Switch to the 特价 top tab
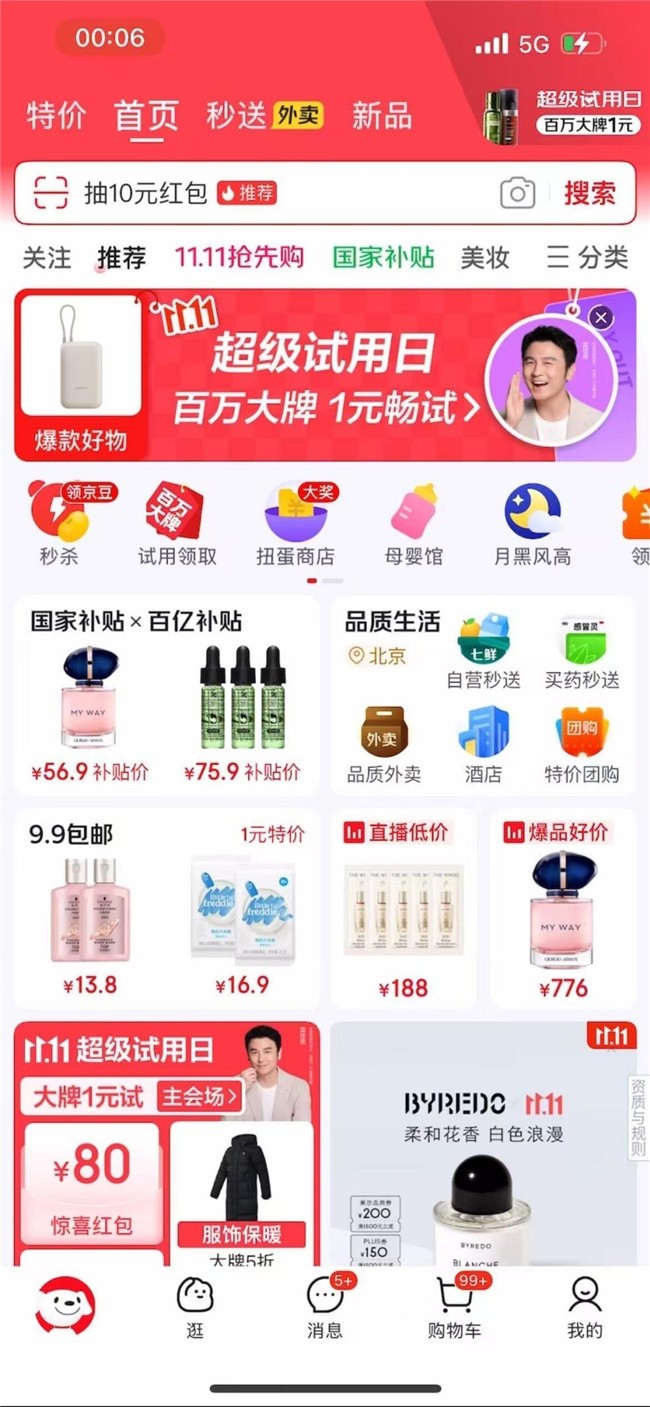The height and width of the screenshot is (1407, 650). pos(56,115)
